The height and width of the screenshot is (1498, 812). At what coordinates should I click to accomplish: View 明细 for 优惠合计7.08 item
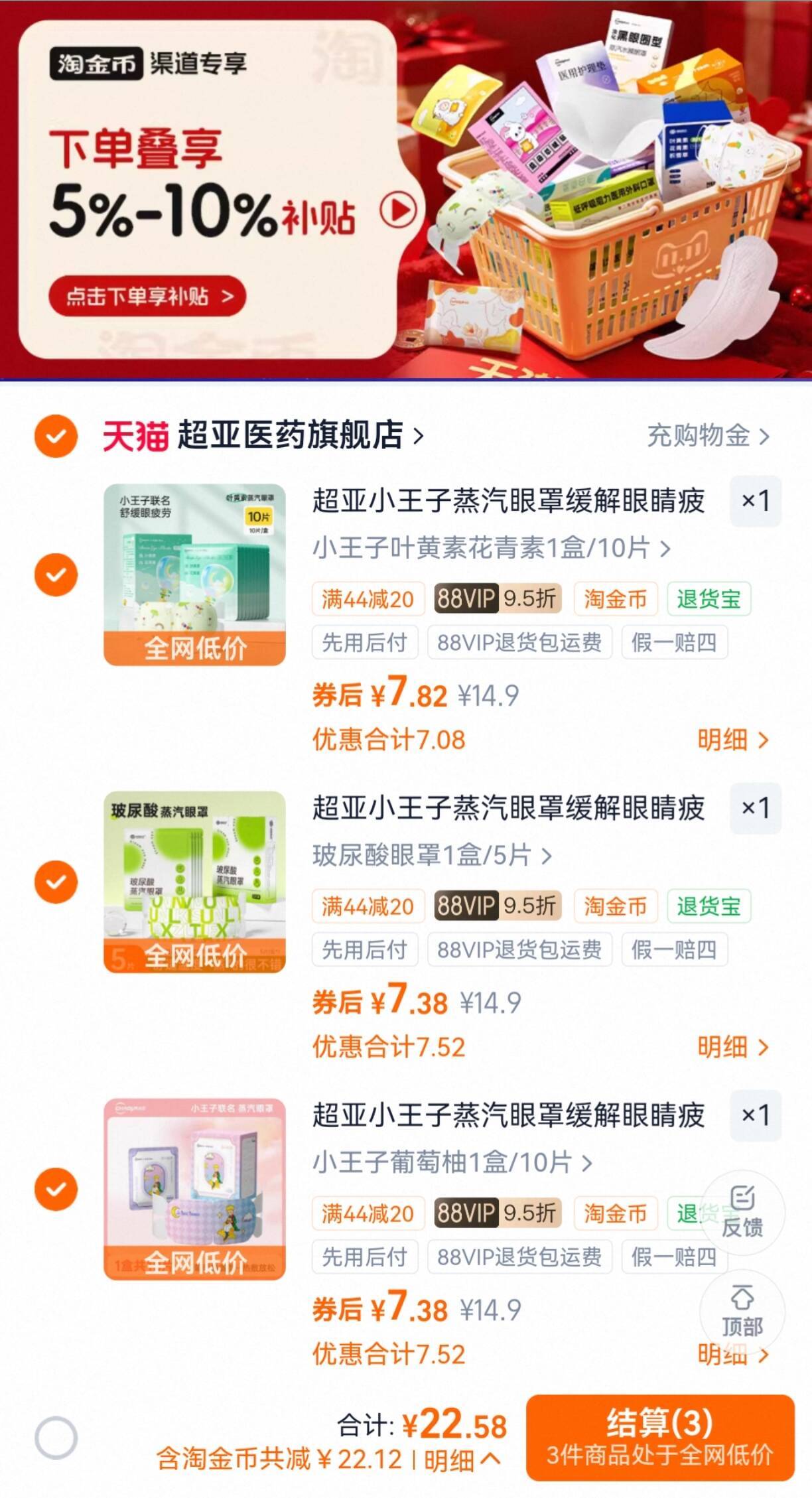tap(732, 740)
